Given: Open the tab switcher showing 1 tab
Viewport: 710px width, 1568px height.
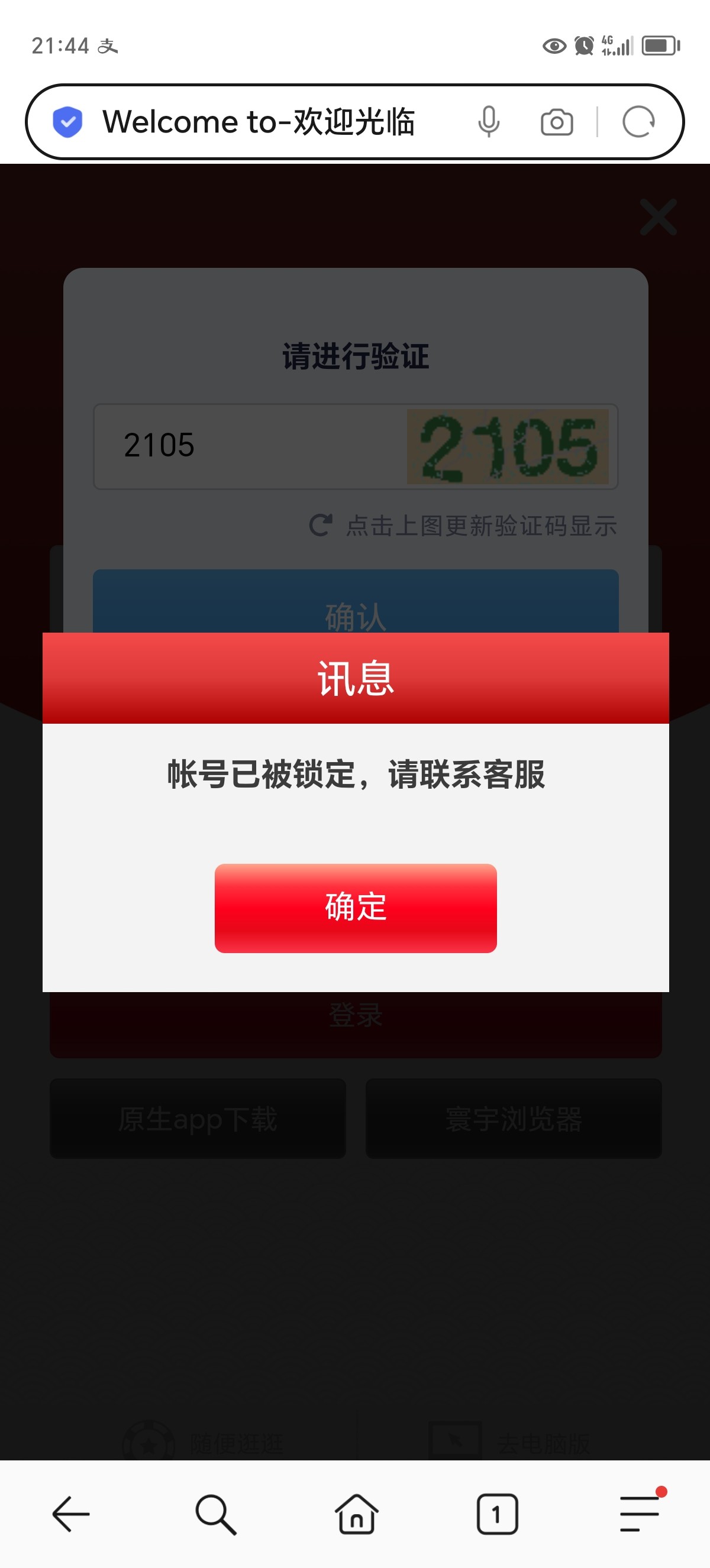Looking at the screenshot, I should pos(497,1514).
